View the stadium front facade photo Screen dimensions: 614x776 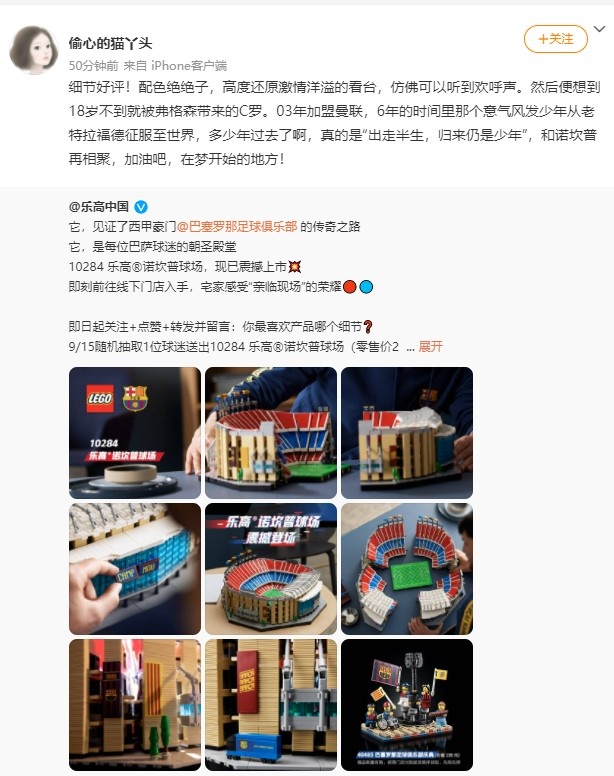270,432
